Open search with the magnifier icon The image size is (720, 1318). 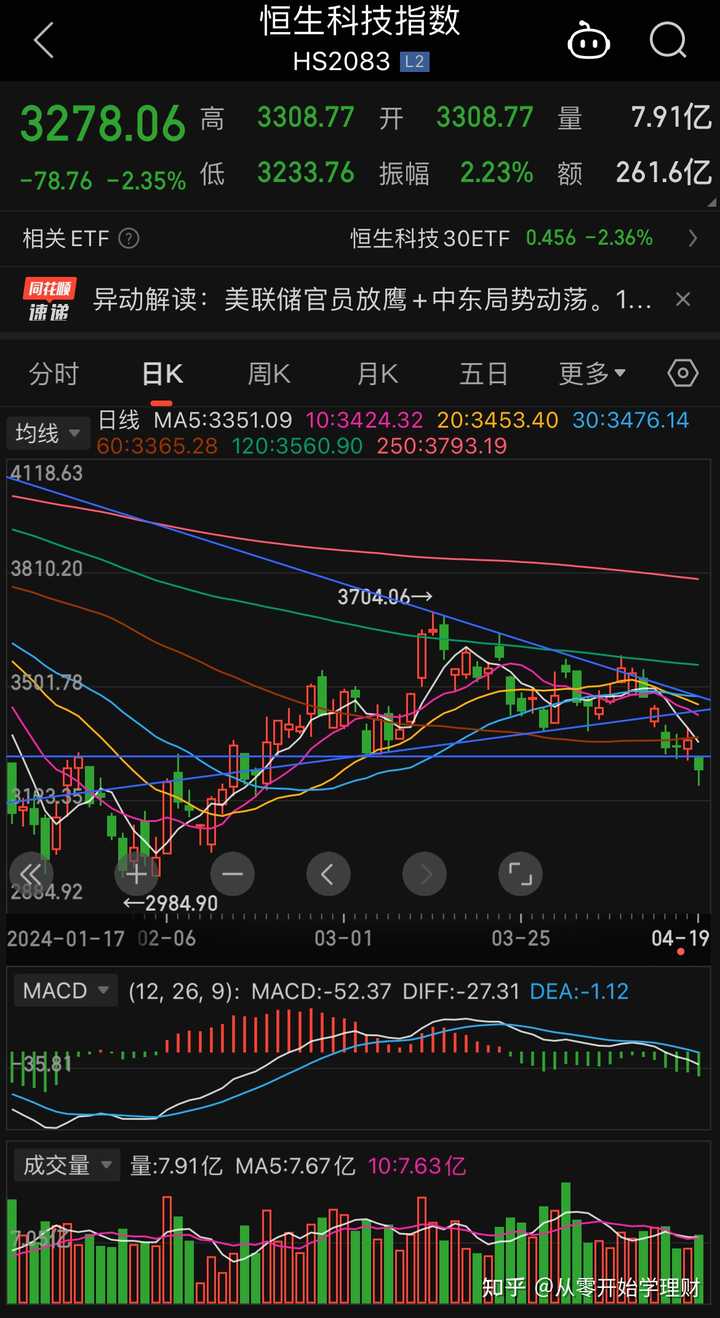(668, 41)
